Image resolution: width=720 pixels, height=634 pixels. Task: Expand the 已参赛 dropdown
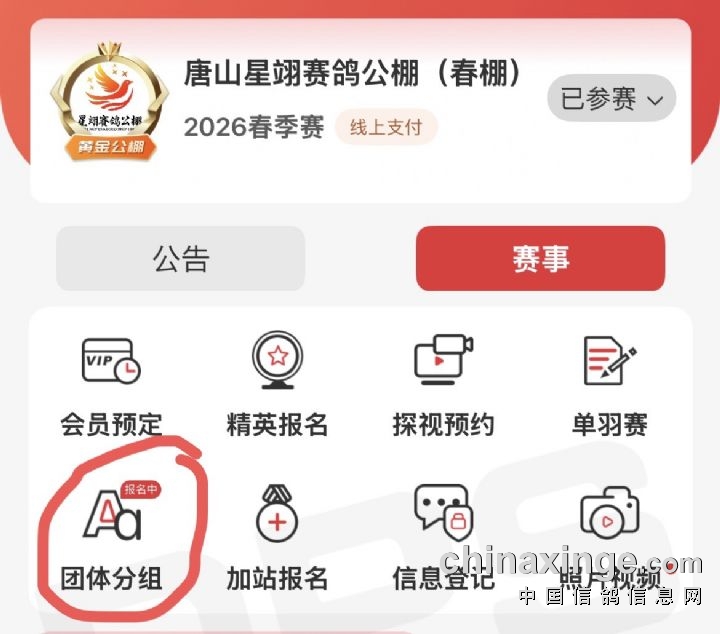coord(611,99)
